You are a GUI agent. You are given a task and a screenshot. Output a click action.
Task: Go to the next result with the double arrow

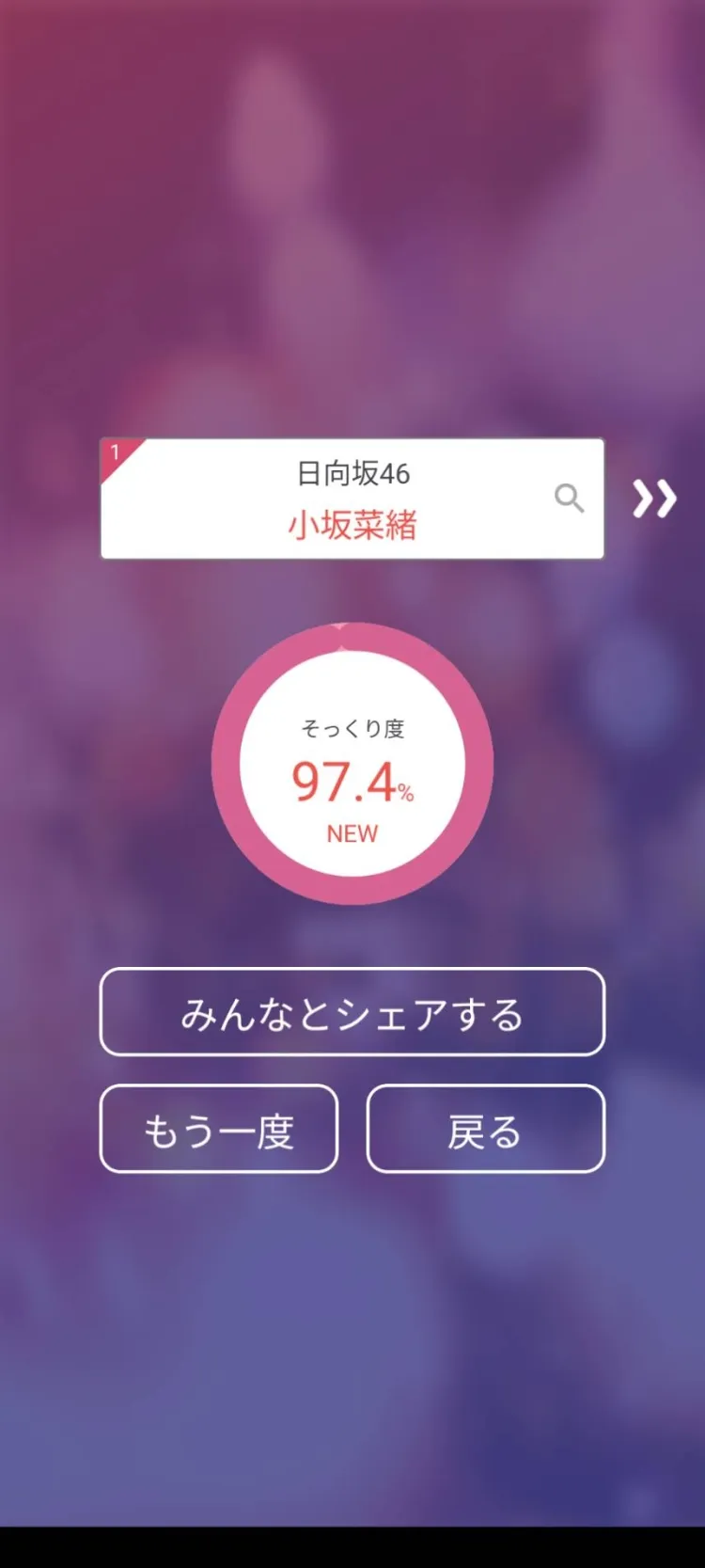[654, 499]
